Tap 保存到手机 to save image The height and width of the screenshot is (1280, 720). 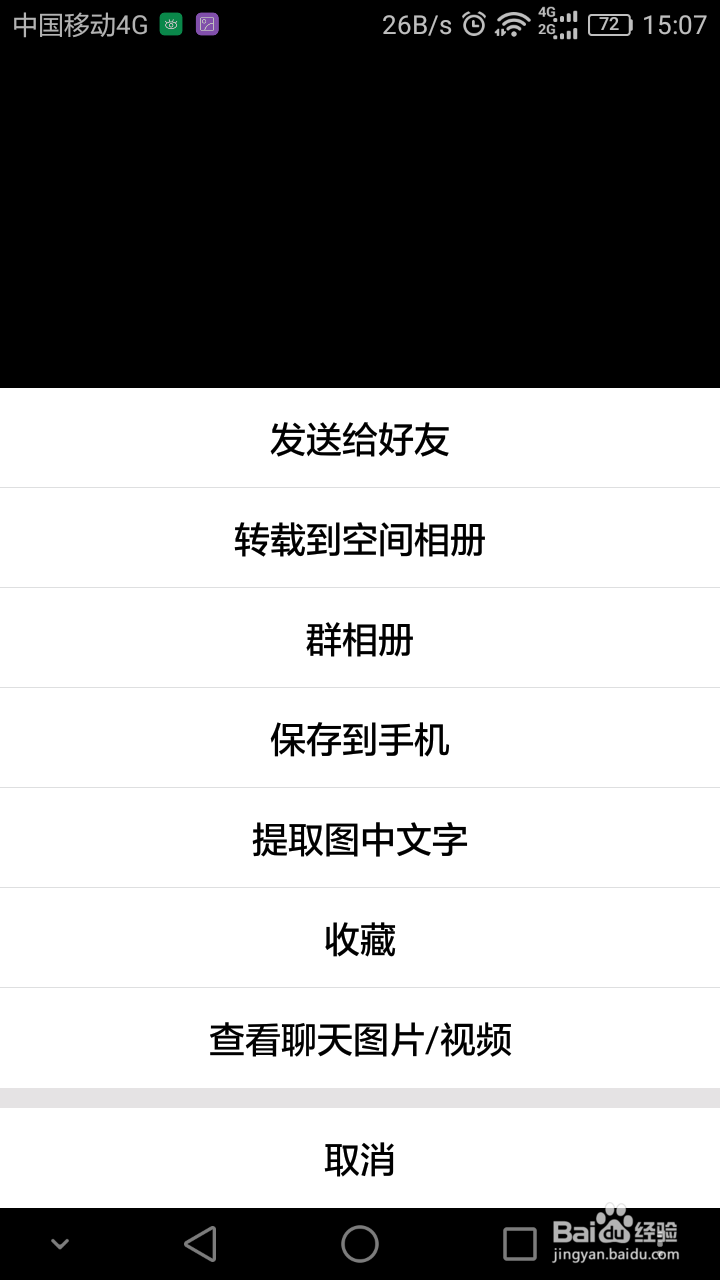(x=360, y=737)
